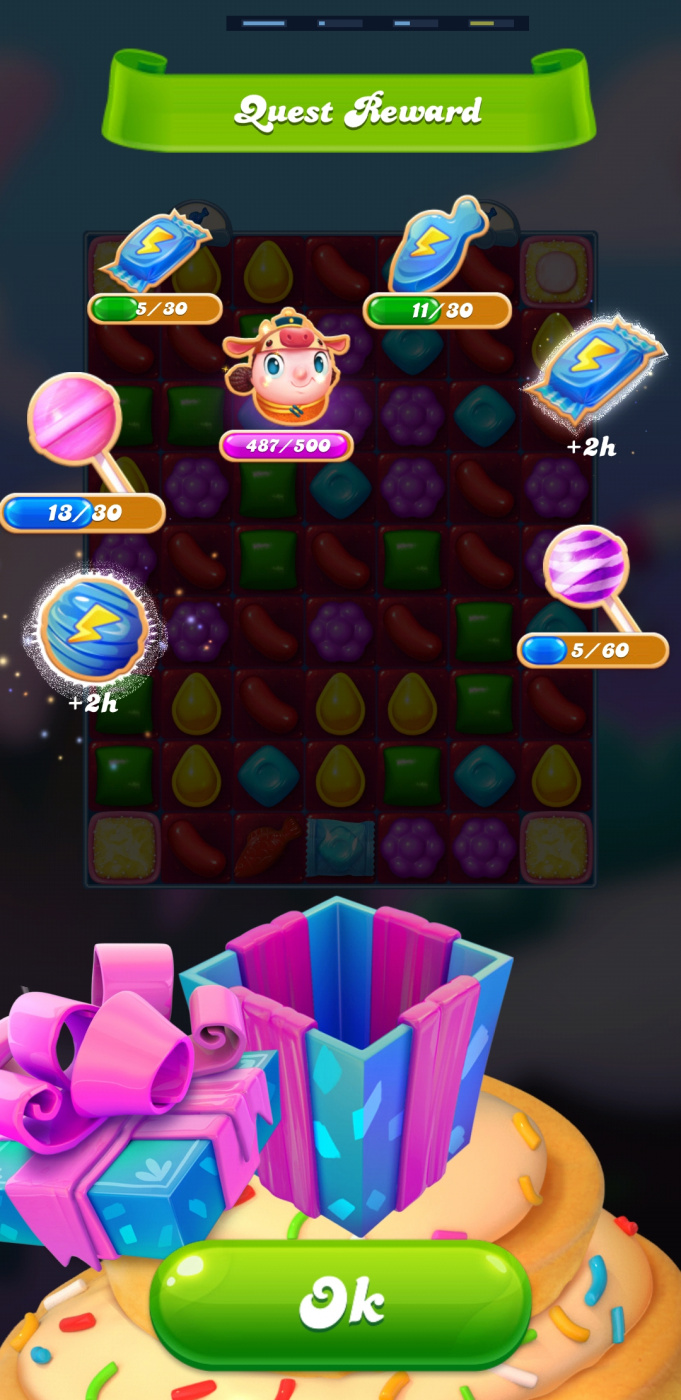Tap Ok to collect quest reward
The width and height of the screenshot is (681, 1400).
(340, 1302)
